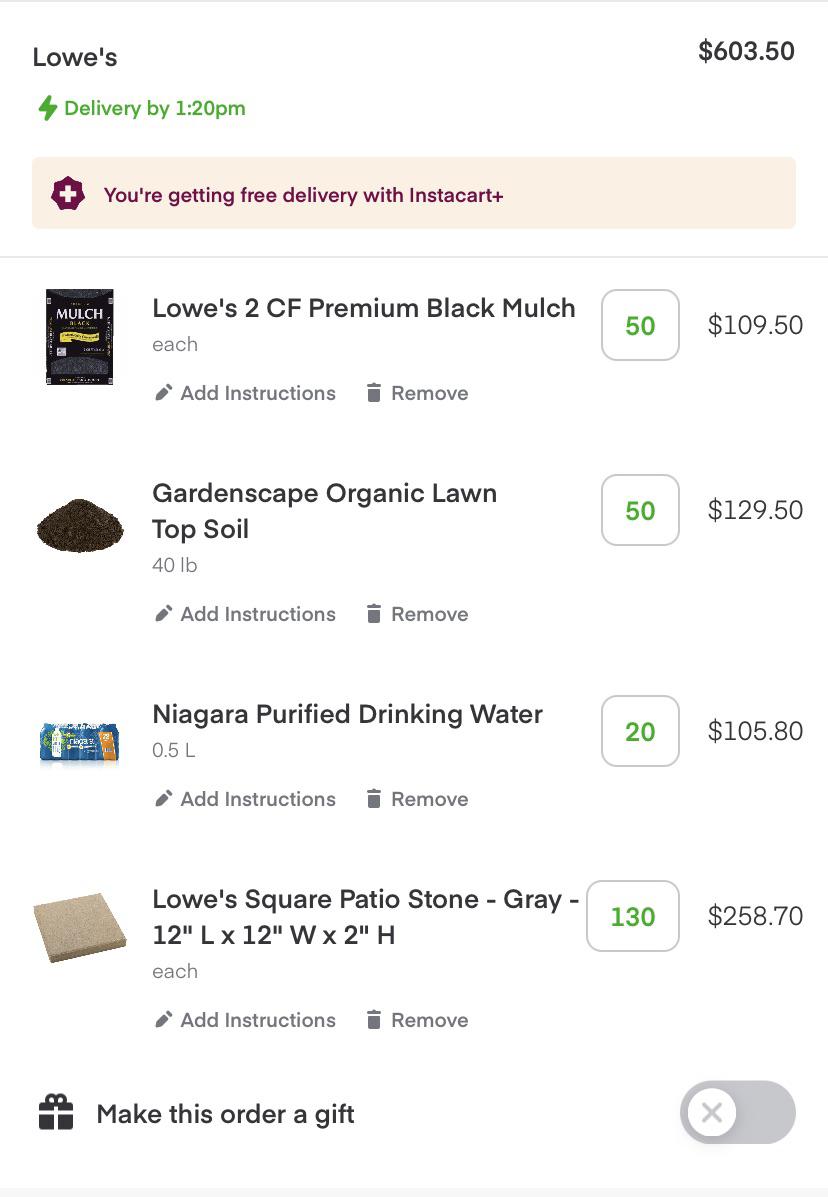Viewport: 828px width, 1197px height.
Task: Click Add Instructions for the Premium Black Mulch
Action: pos(257,393)
